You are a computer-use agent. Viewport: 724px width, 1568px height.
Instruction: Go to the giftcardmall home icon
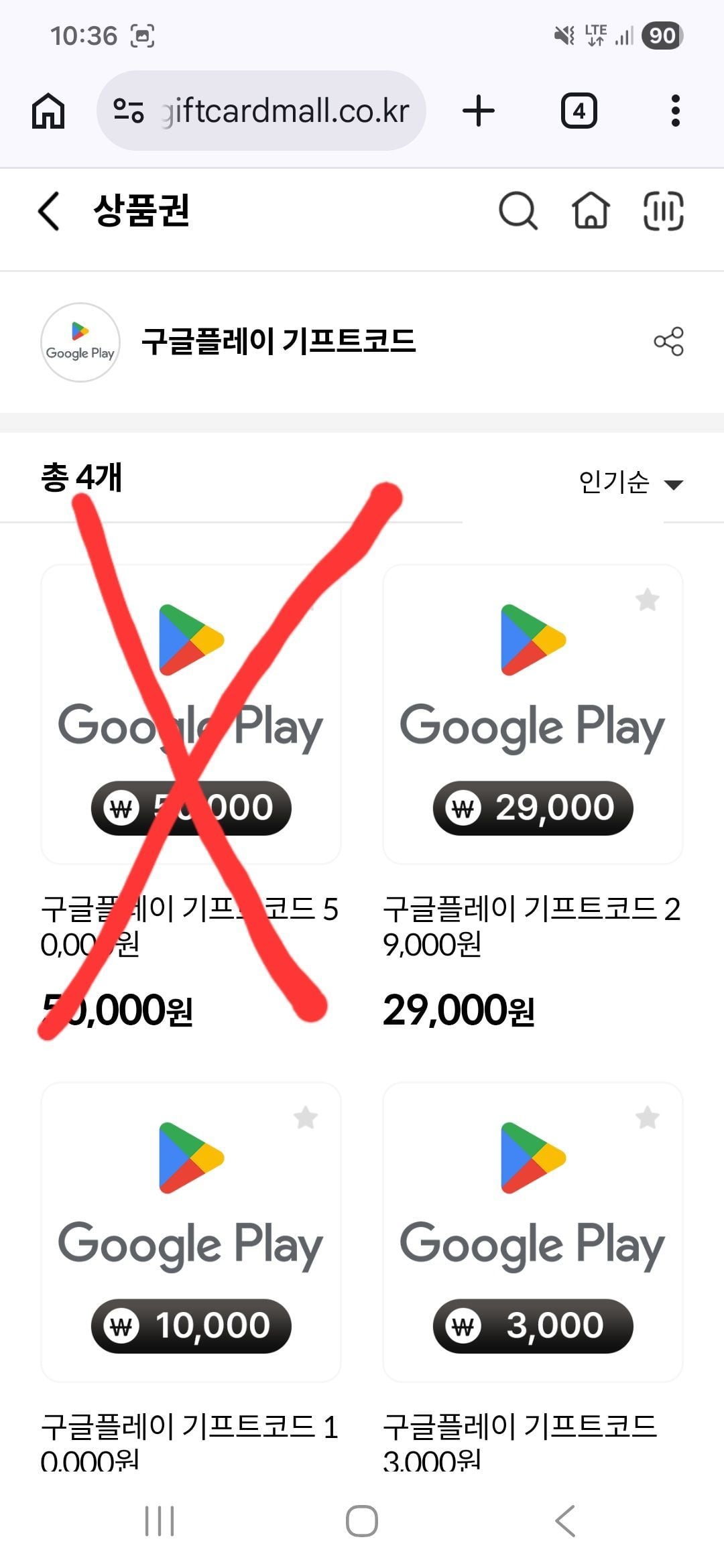coord(591,212)
